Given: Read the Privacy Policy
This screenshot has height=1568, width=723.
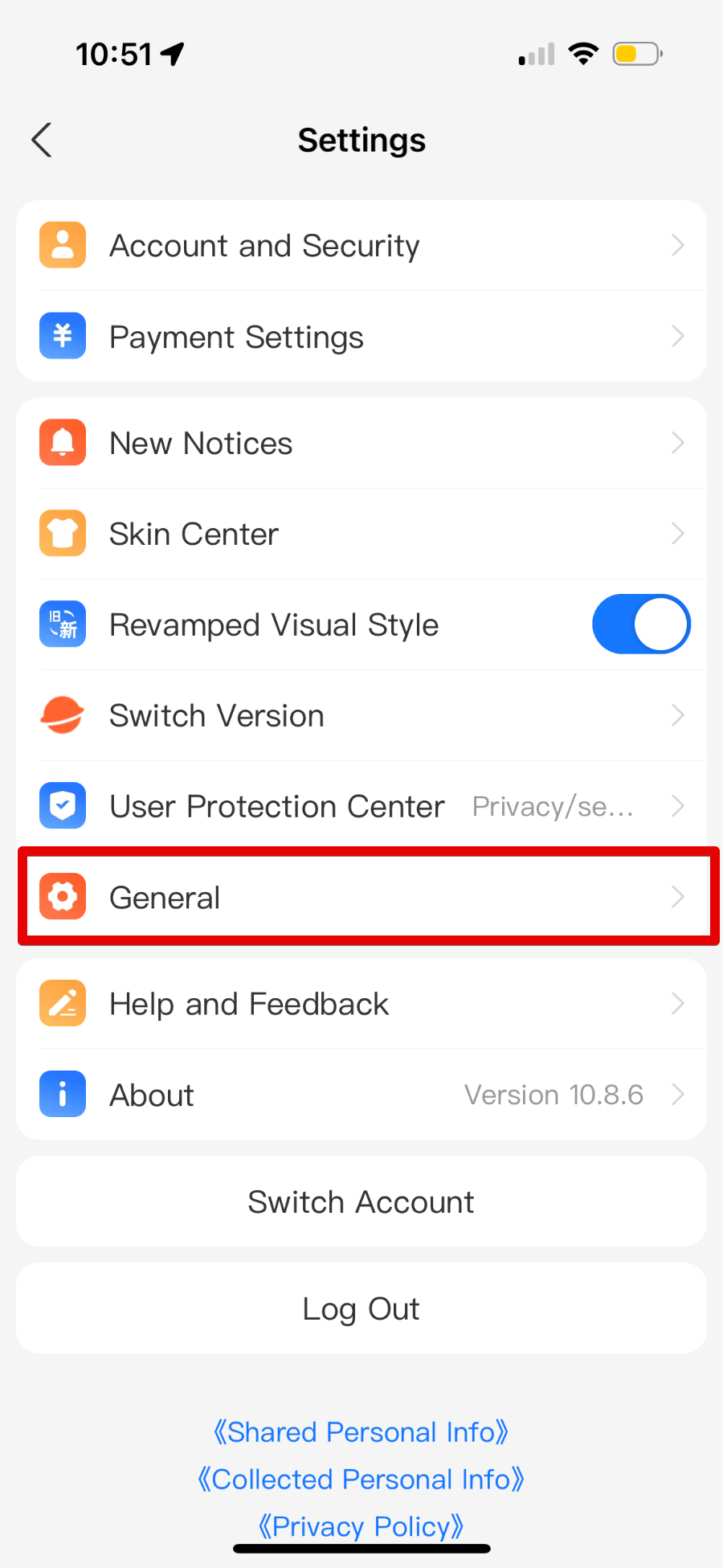Looking at the screenshot, I should [361, 1526].
